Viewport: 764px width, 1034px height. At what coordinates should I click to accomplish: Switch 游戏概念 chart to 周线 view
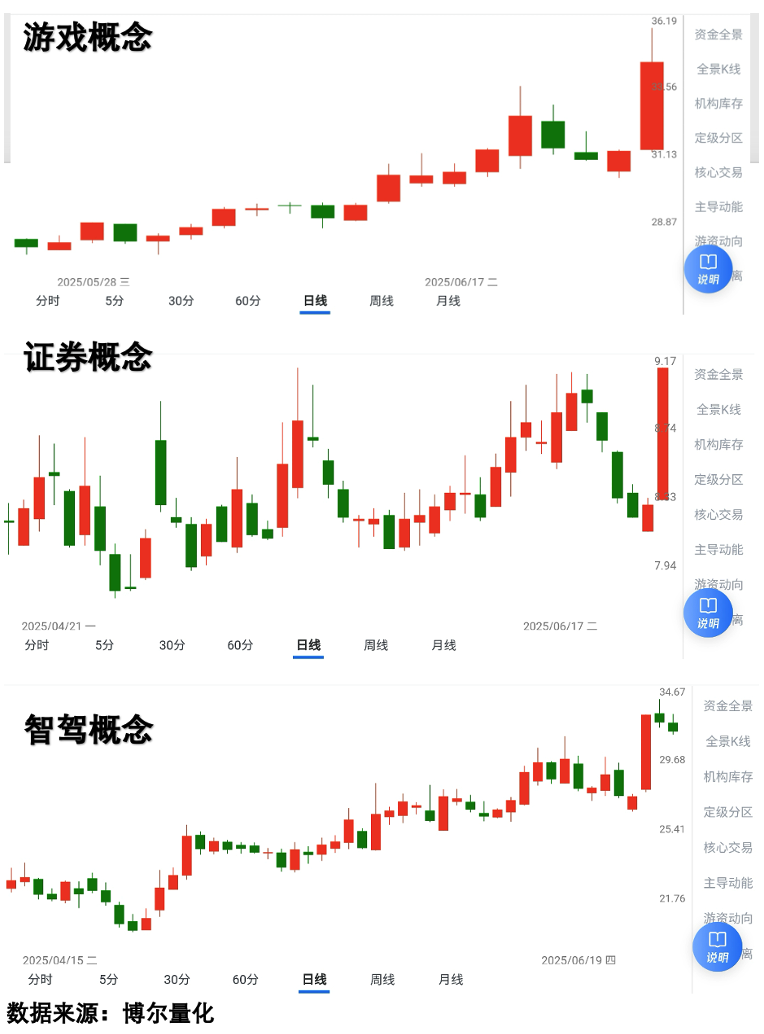point(380,300)
